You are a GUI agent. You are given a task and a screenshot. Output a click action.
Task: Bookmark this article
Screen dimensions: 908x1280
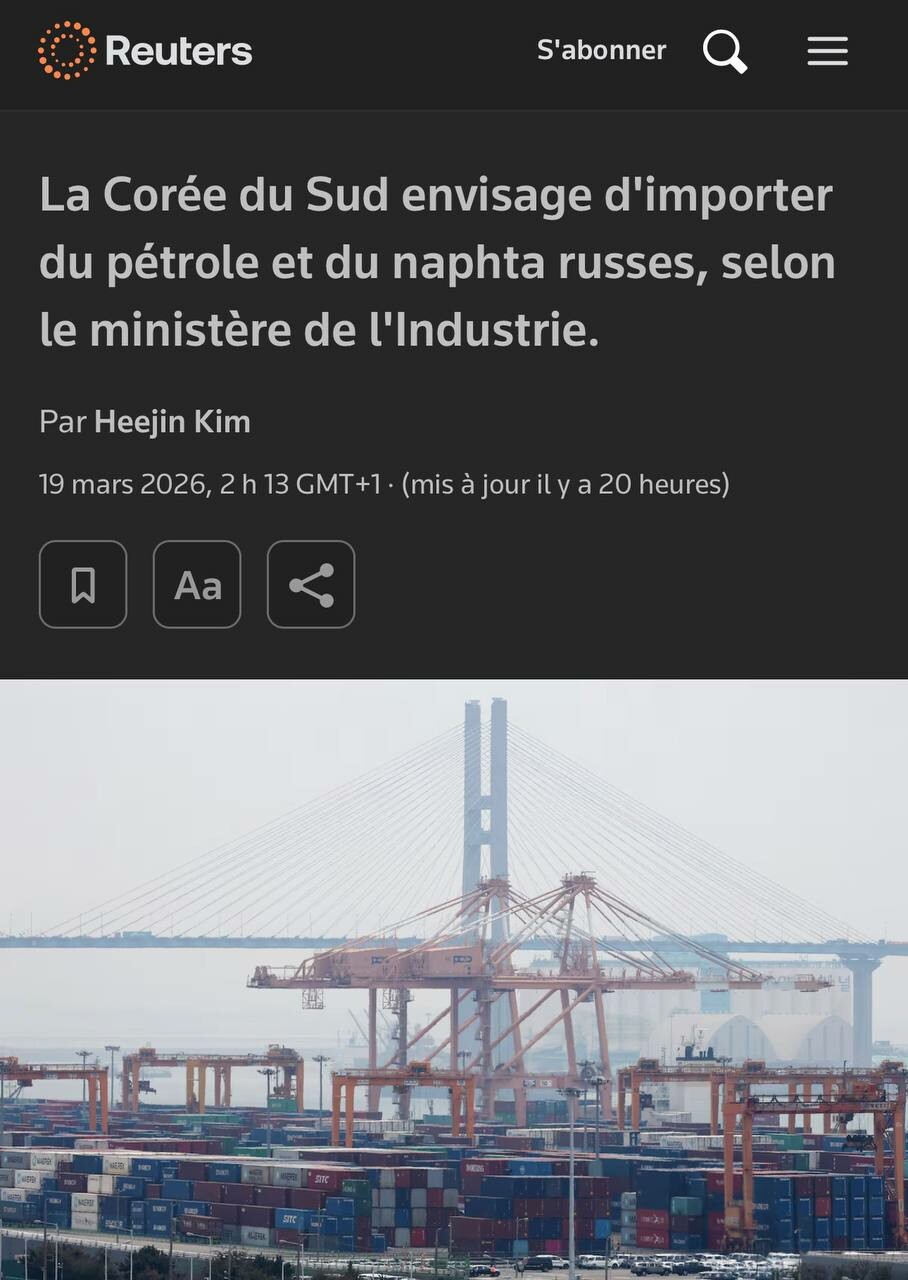point(83,585)
